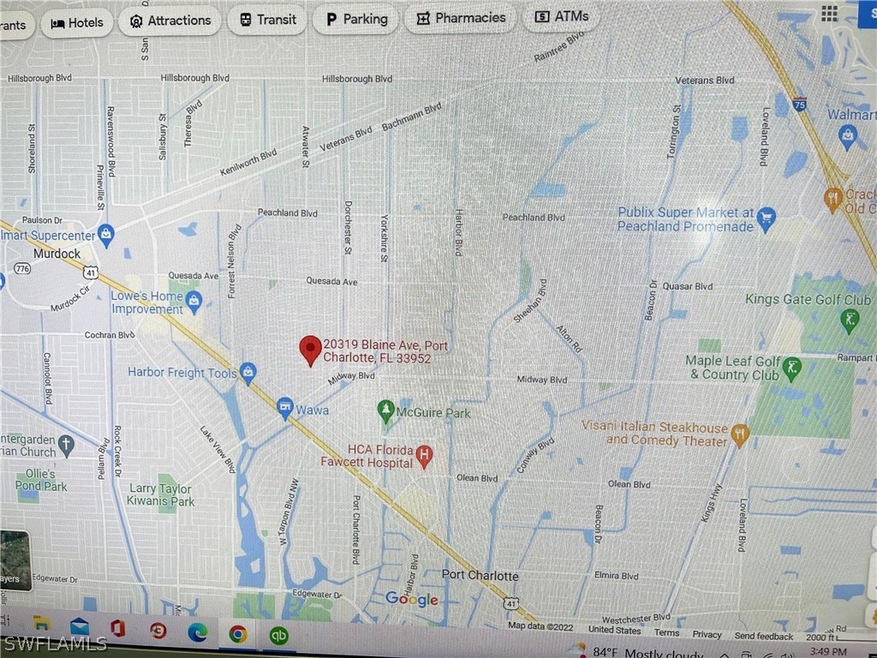The width and height of the screenshot is (877, 658).
Task: Open the Google apps grid
Action: 828,12
